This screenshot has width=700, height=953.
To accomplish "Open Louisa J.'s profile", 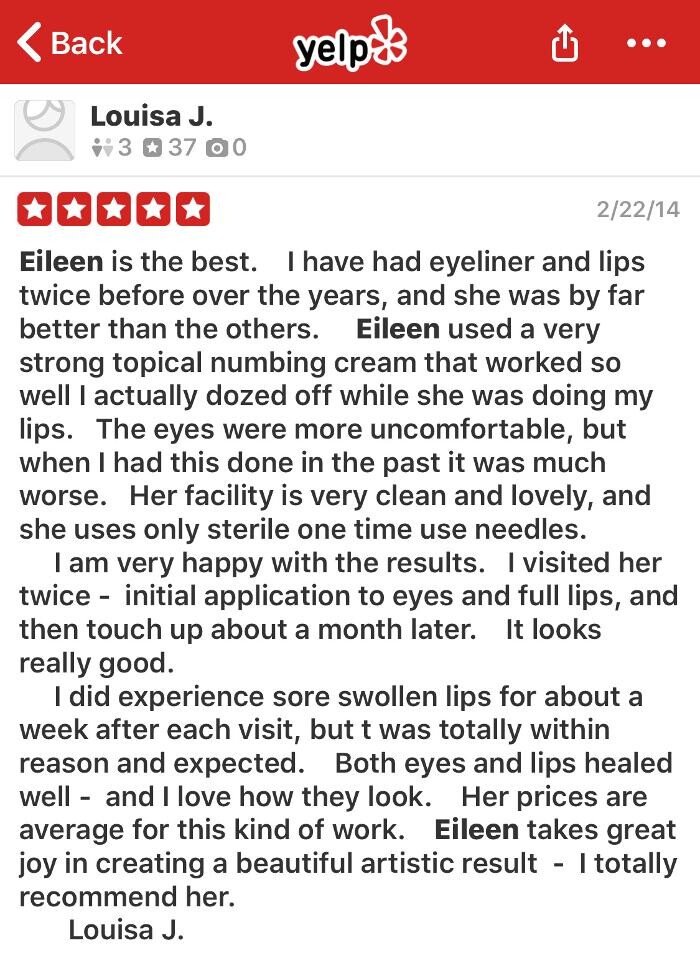I will pyautogui.click(x=150, y=116).
